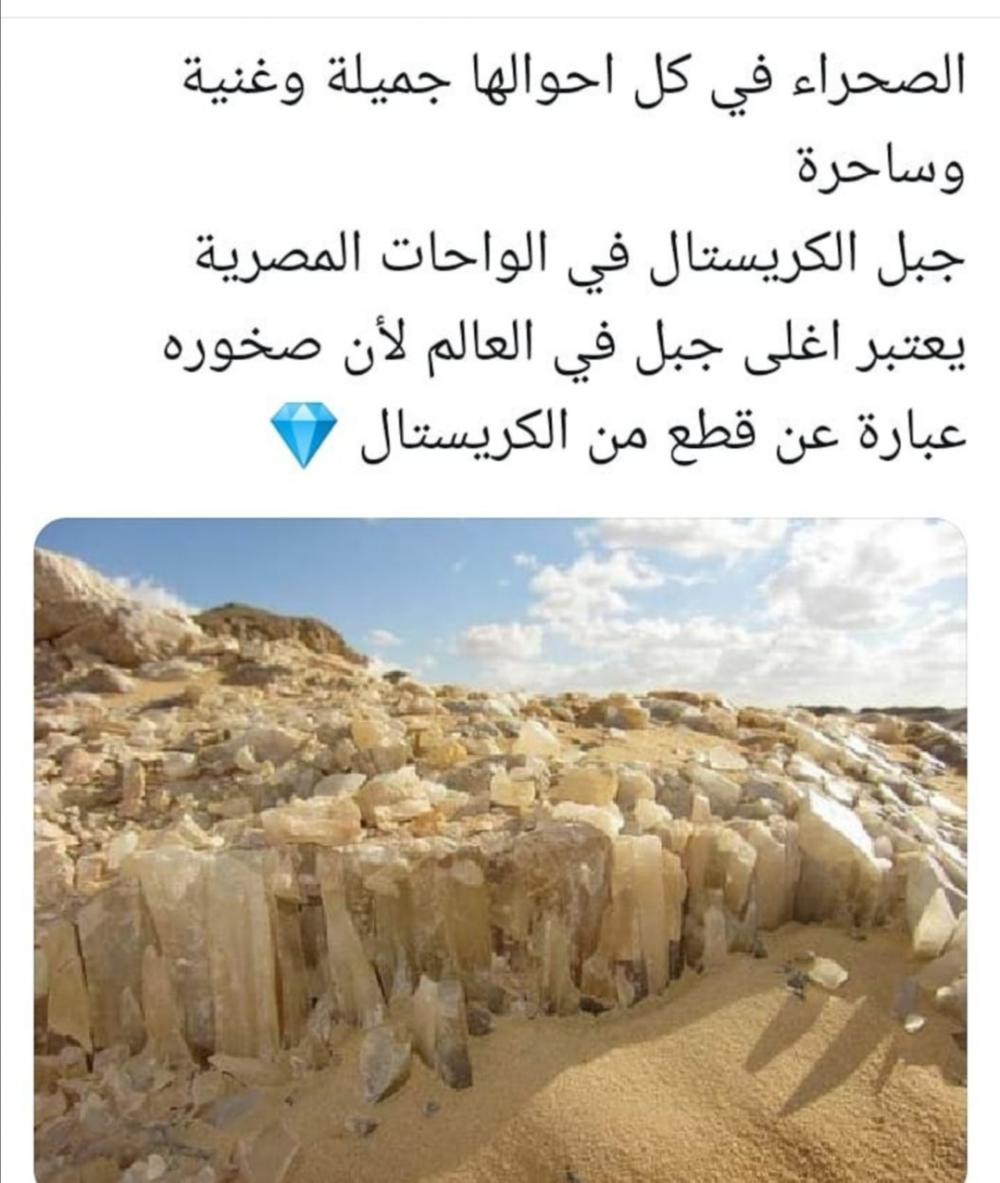Open the Crystal Mountain desert photo
This screenshot has height=1183, width=1000.
(x=500, y=850)
